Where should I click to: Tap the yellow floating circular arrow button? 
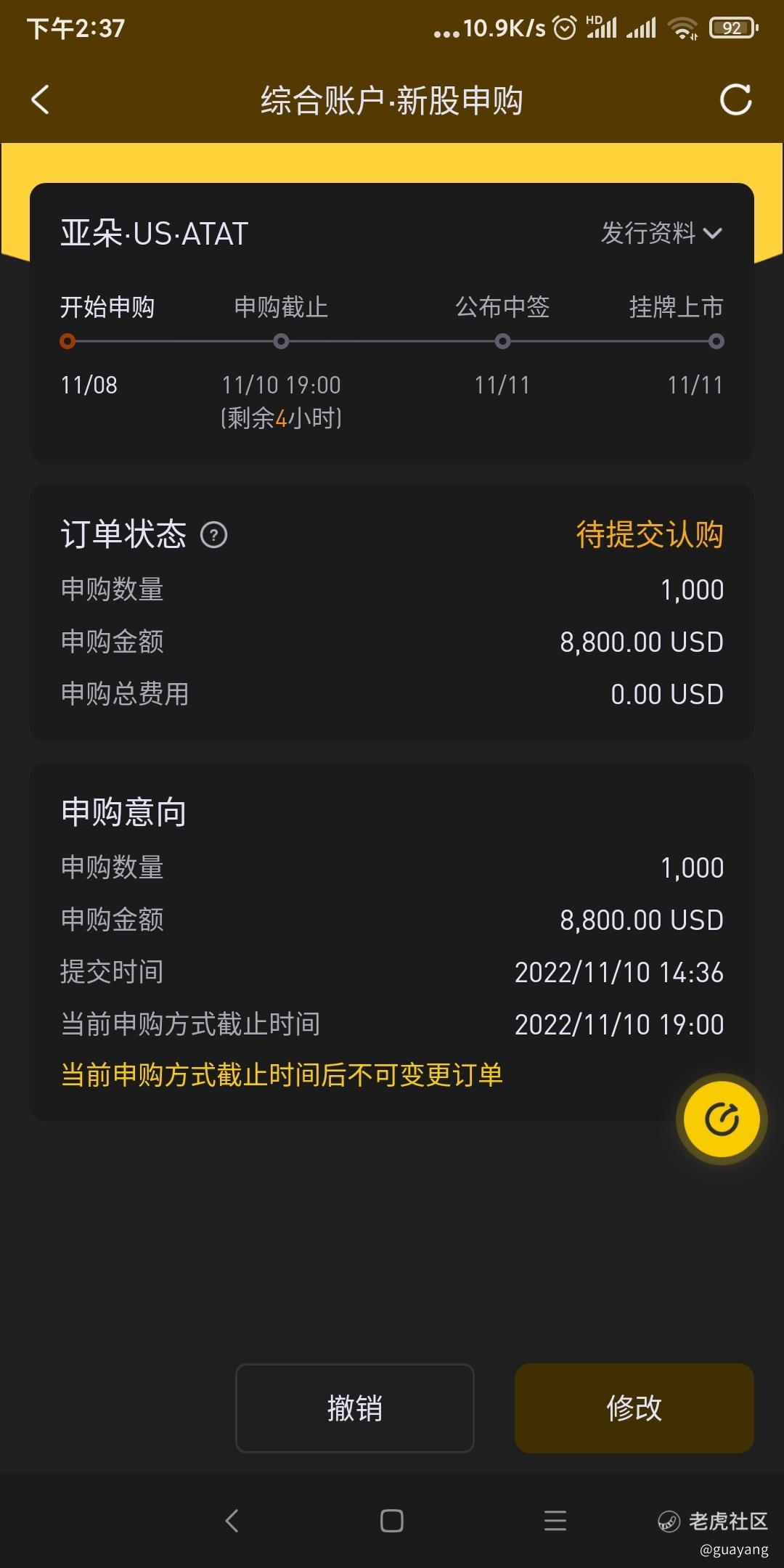(722, 1119)
